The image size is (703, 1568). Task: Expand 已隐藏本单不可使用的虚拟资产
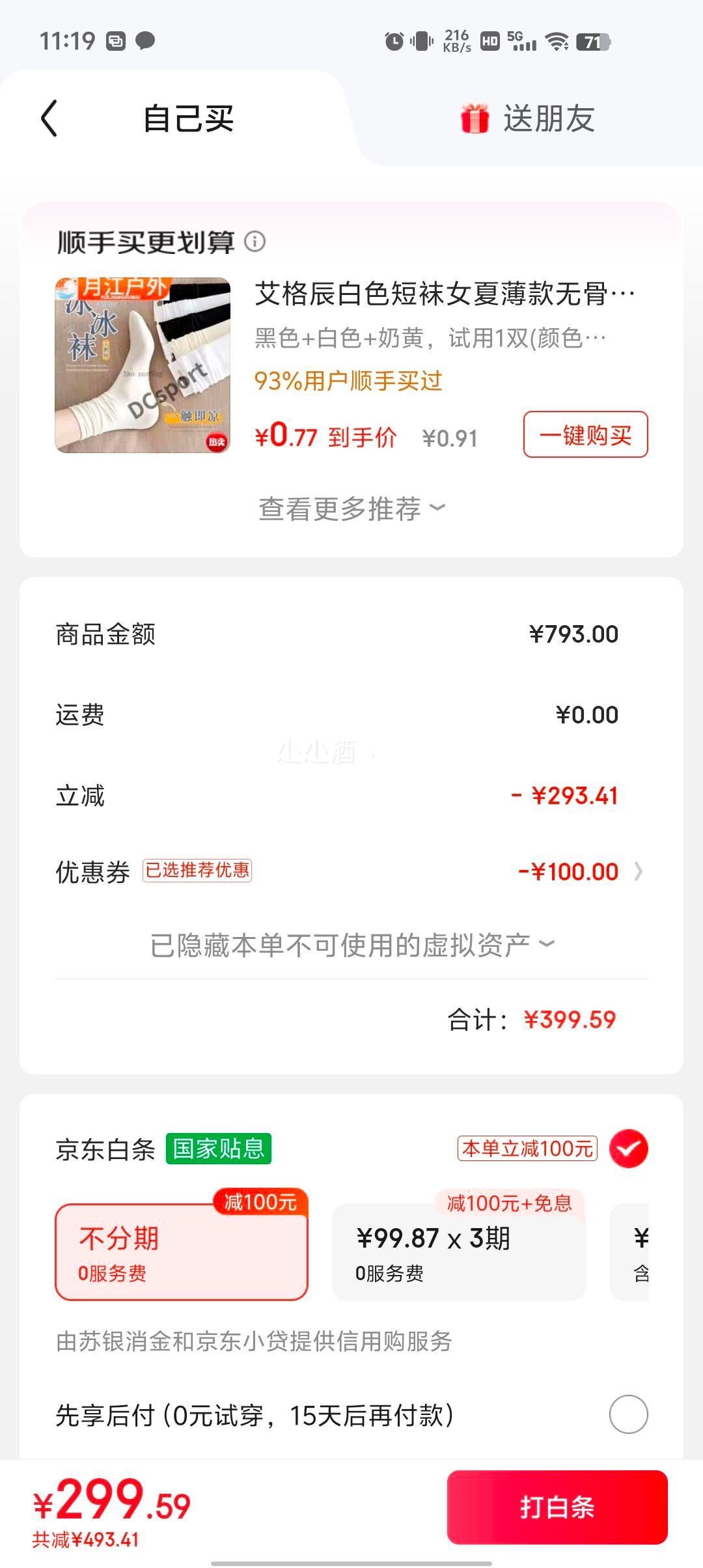tap(351, 945)
